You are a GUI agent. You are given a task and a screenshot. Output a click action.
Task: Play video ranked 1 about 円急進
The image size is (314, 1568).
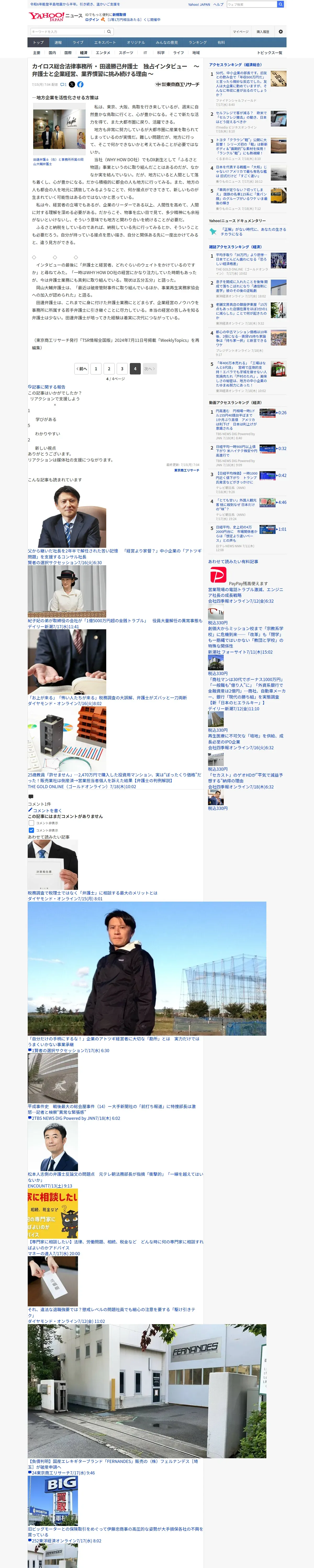coord(268,413)
